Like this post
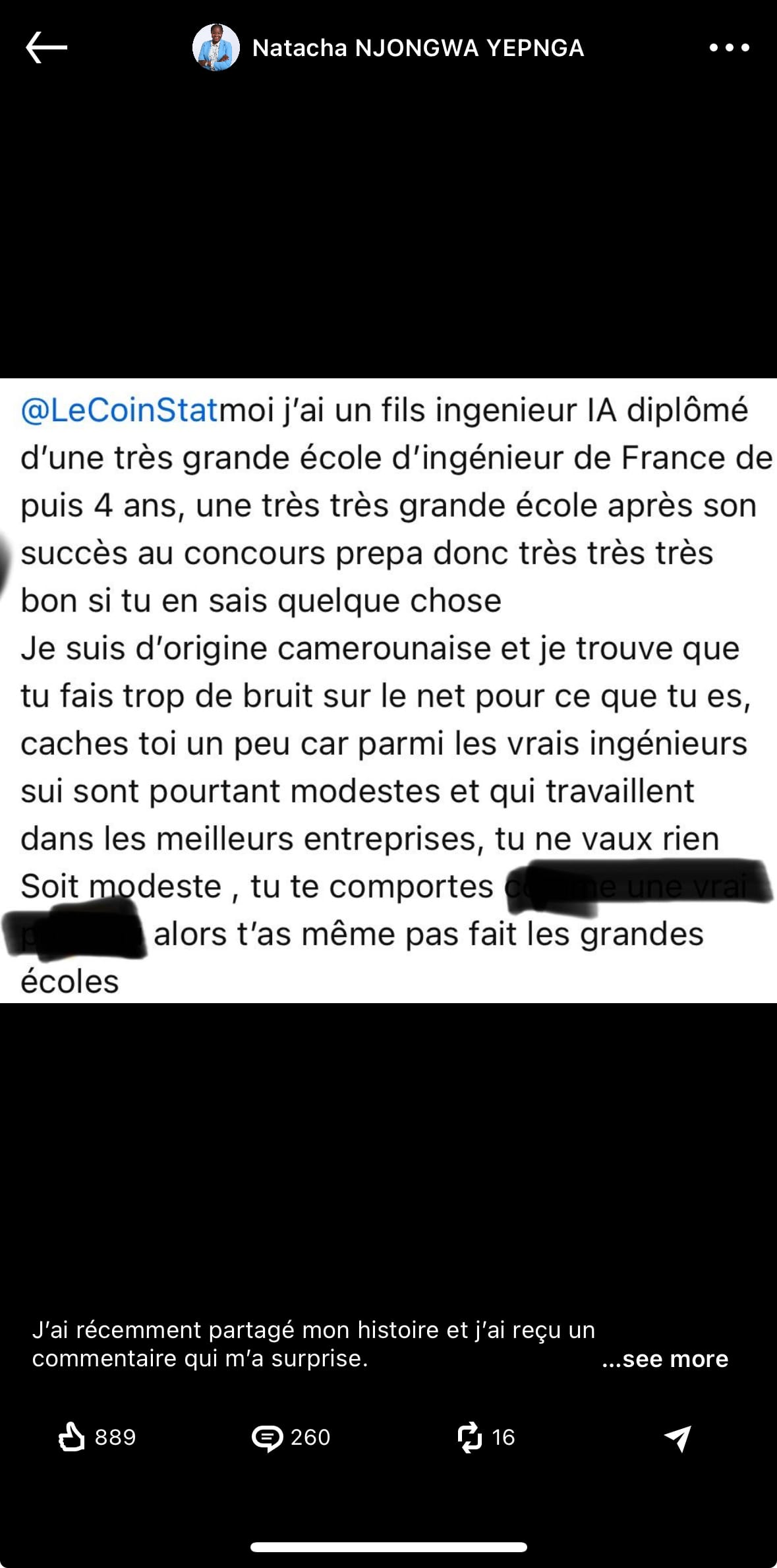This screenshot has width=777, height=1568. pos(72,1437)
